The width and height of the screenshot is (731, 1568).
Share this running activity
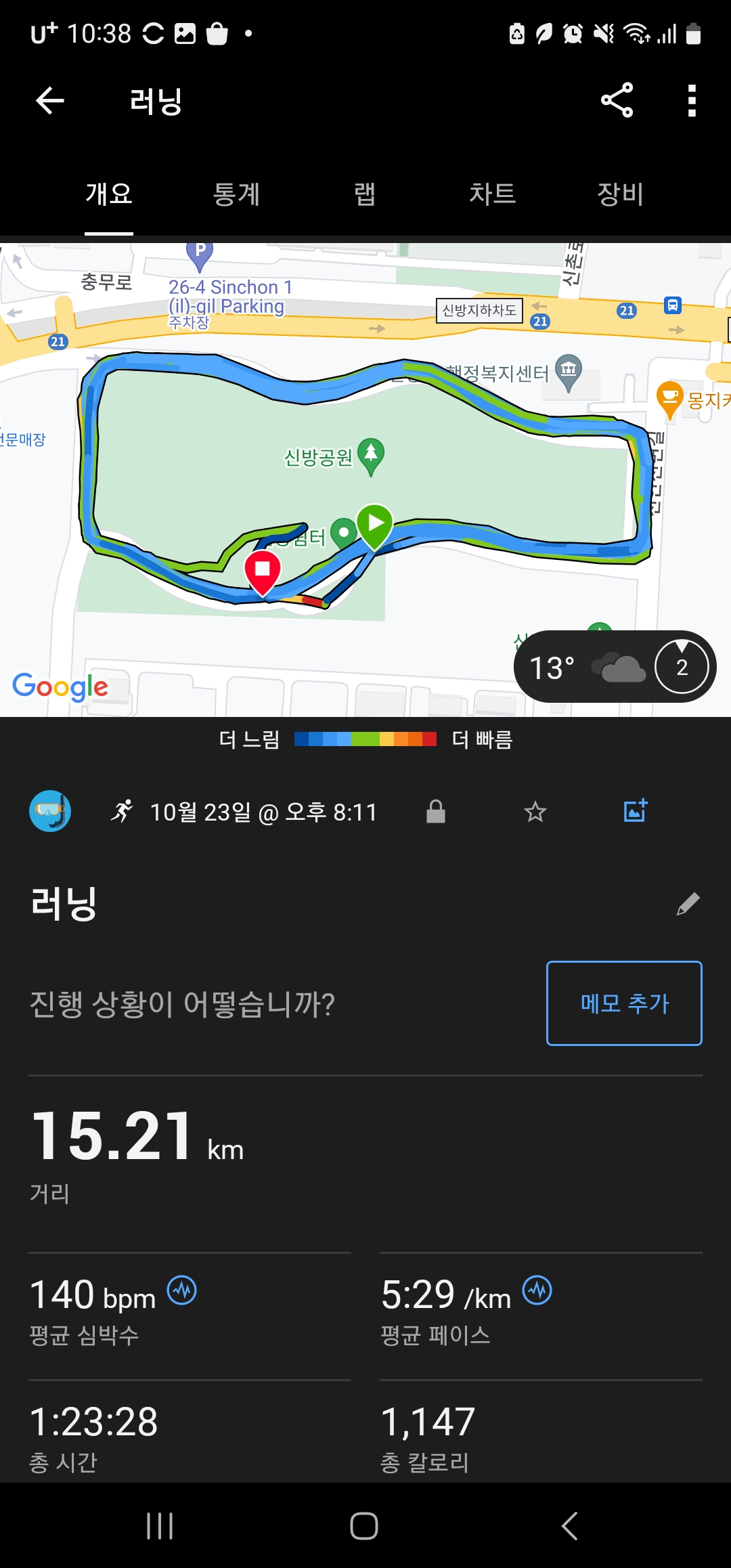point(617,101)
